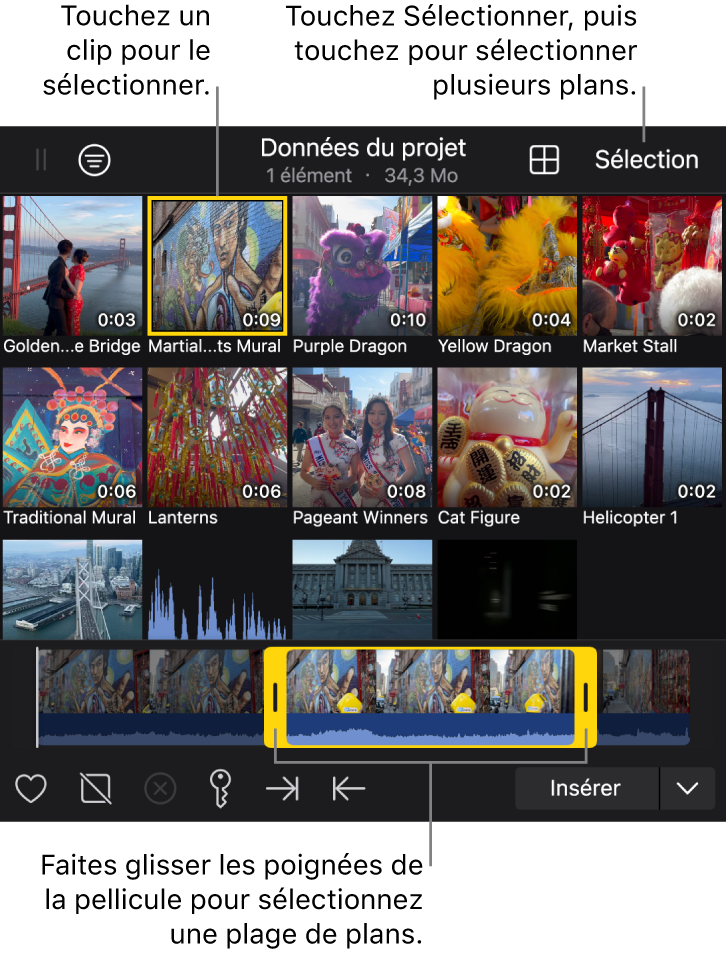Add a keyword with the key icon
726x960 pixels.
[x=221, y=789]
